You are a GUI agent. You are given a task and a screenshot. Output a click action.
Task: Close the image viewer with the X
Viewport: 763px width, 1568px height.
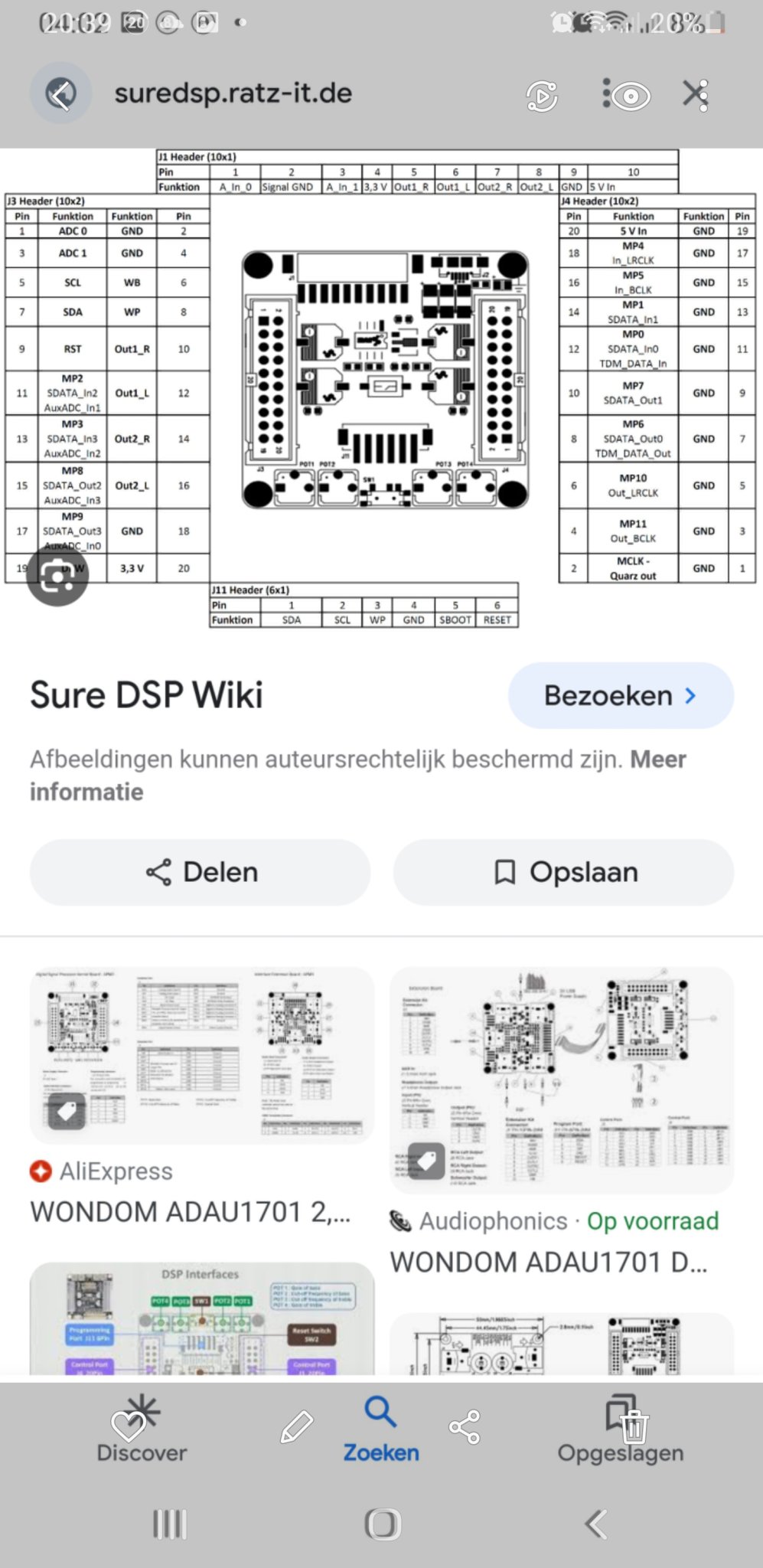[x=695, y=94]
